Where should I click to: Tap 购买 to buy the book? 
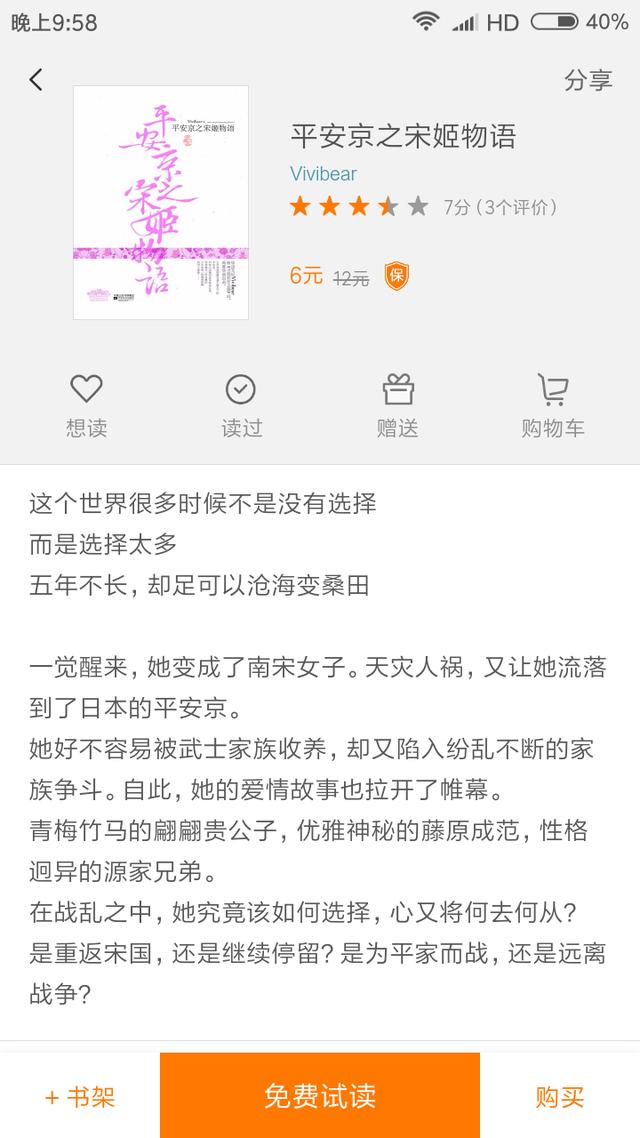(x=560, y=1096)
